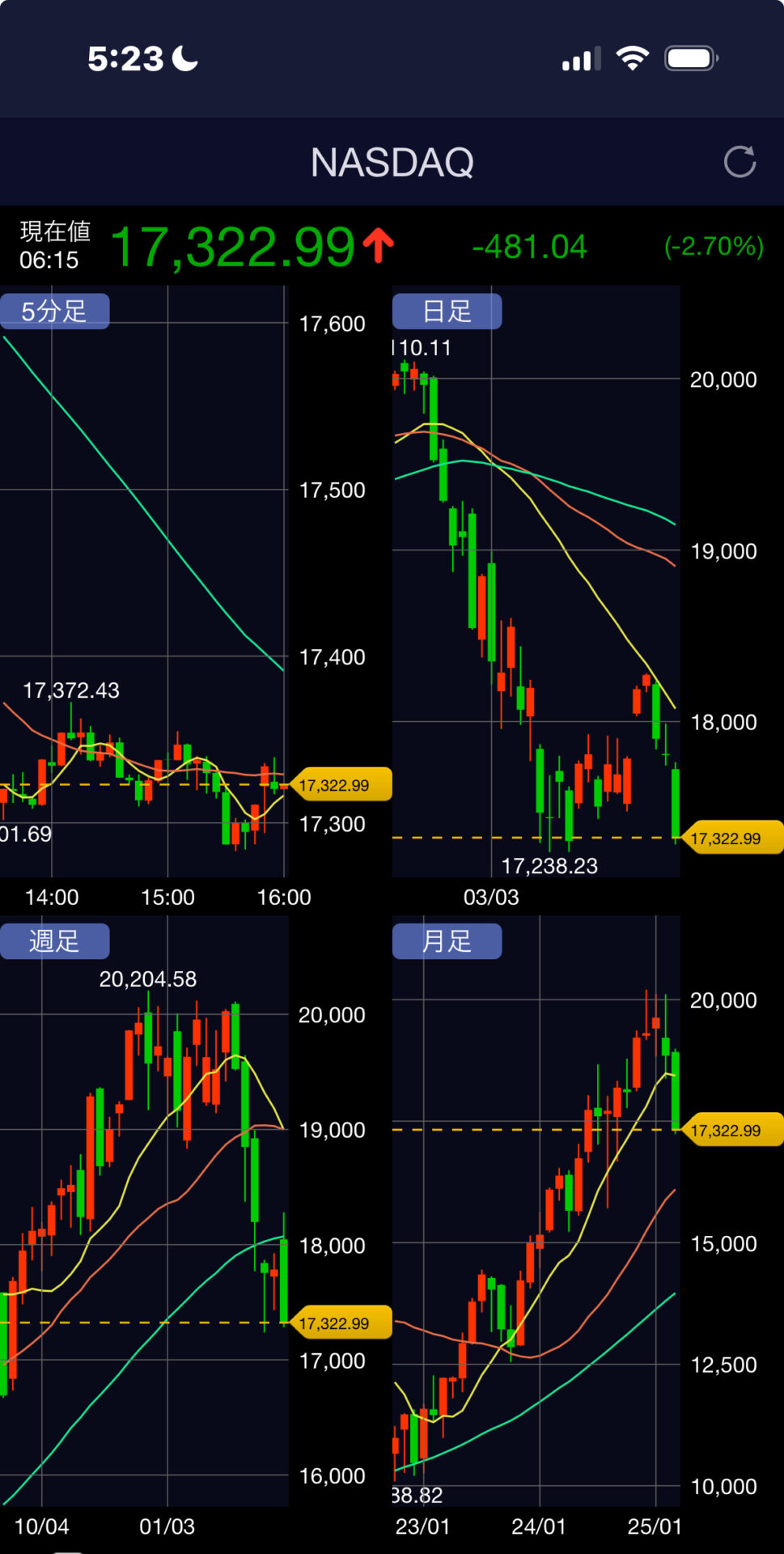This screenshot has height=1554, width=784.
Task: Refresh the NASDAQ quote data
Action: point(740,162)
